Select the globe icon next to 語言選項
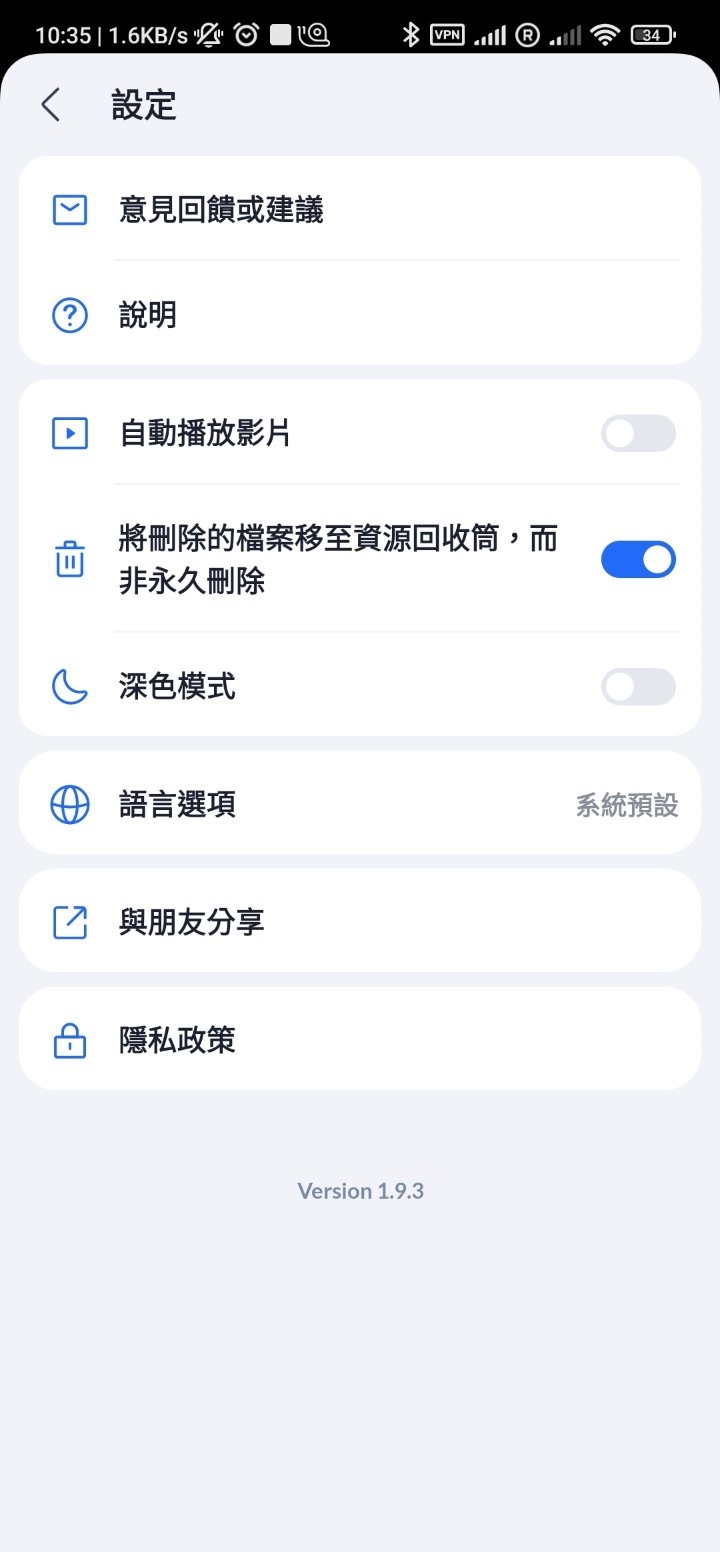The height and width of the screenshot is (1552, 720). click(x=68, y=804)
